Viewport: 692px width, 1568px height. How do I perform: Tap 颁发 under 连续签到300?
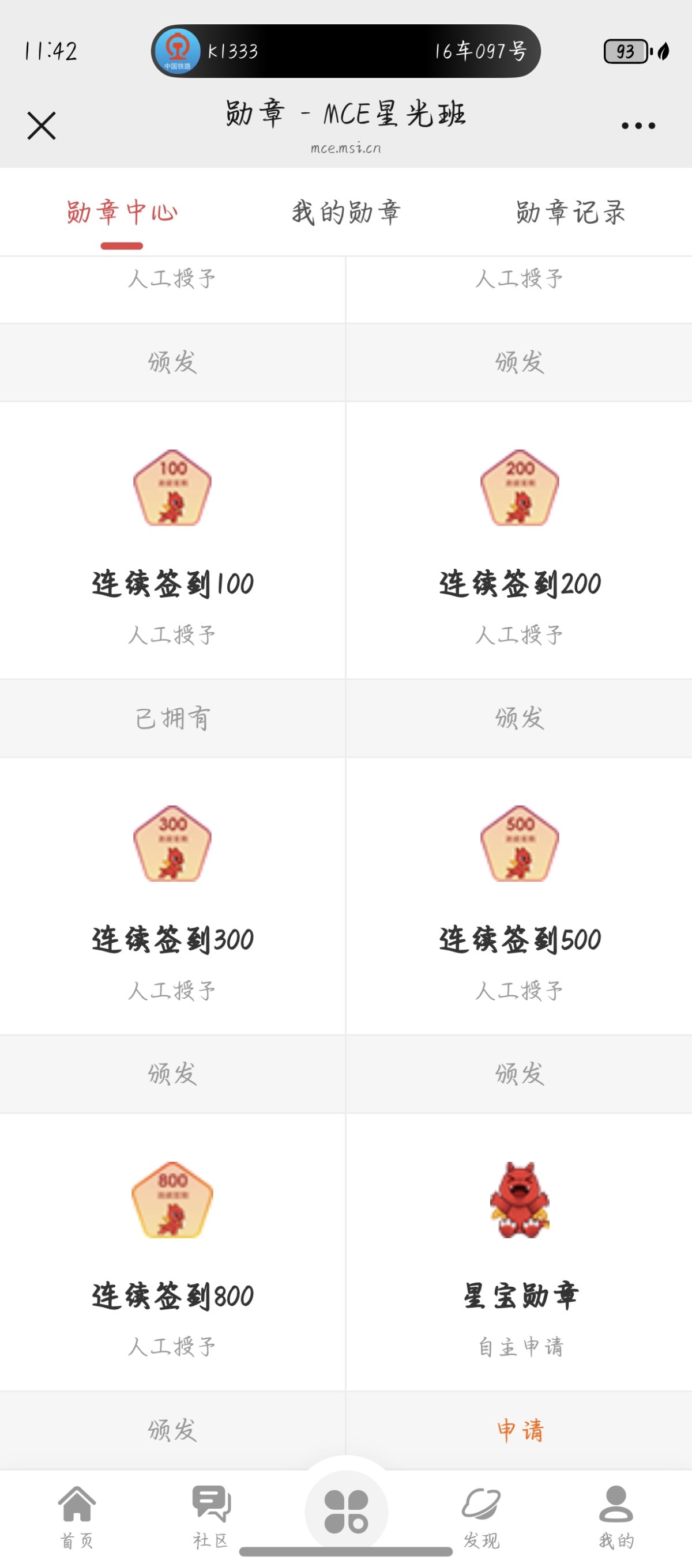[x=172, y=1074]
